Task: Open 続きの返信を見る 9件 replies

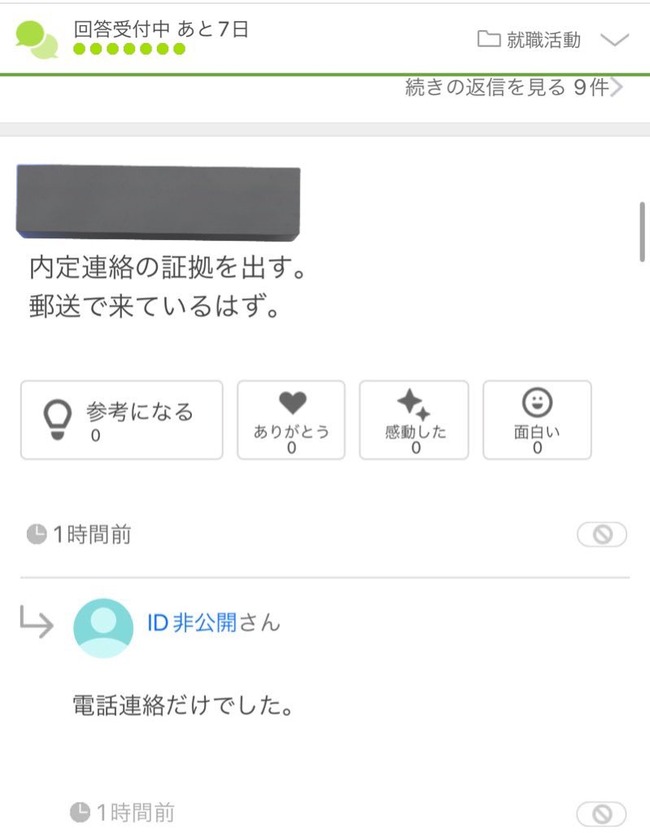Action: pos(514,88)
